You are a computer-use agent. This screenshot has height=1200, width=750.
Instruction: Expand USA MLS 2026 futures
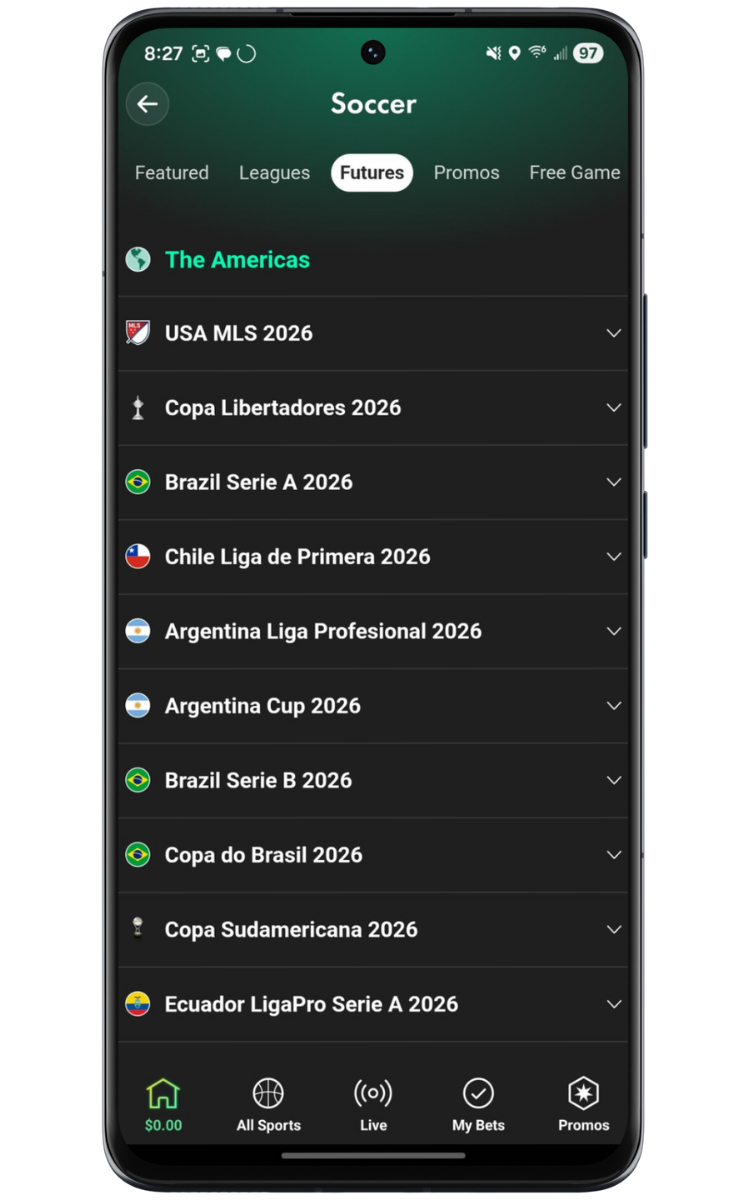point(614,333)
